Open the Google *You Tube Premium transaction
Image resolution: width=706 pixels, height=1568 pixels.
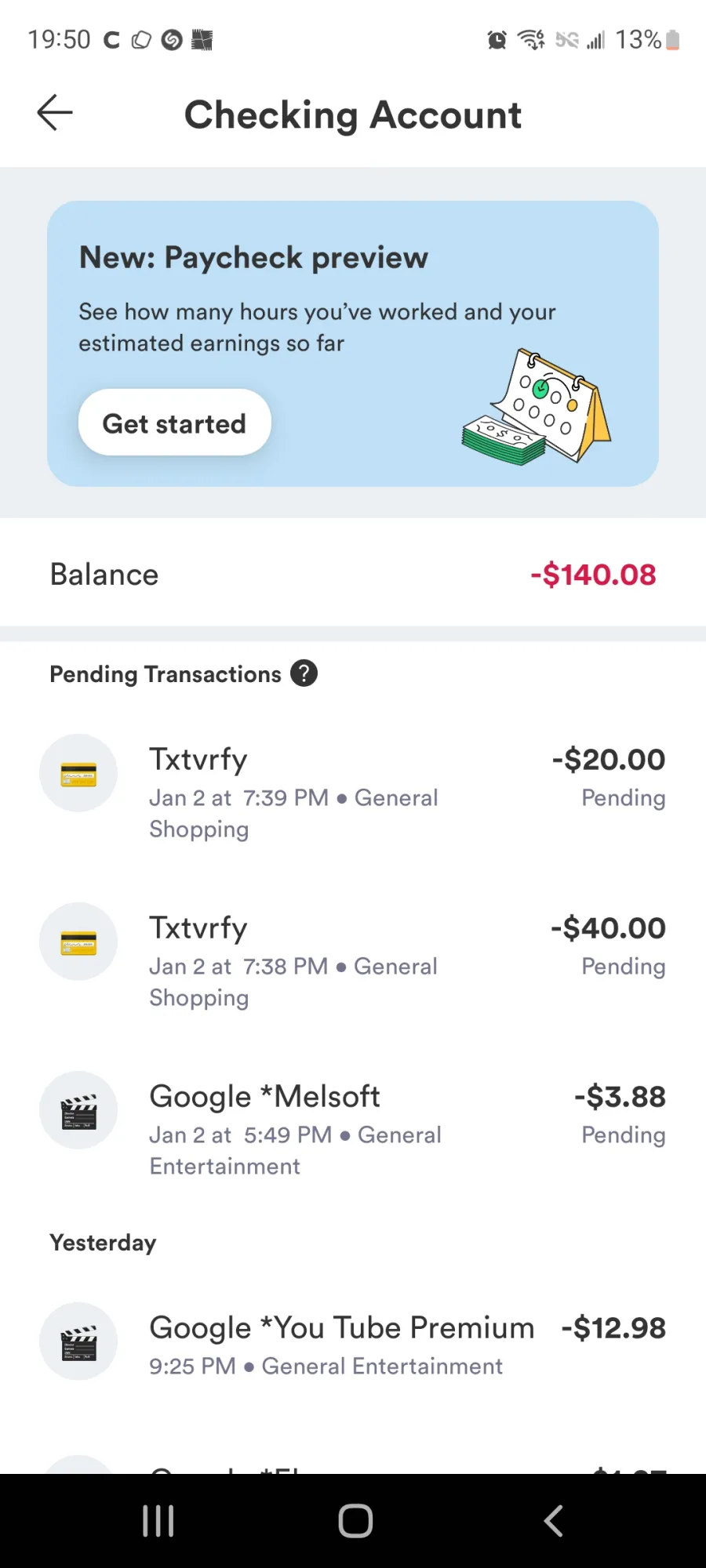point(353,1345)
